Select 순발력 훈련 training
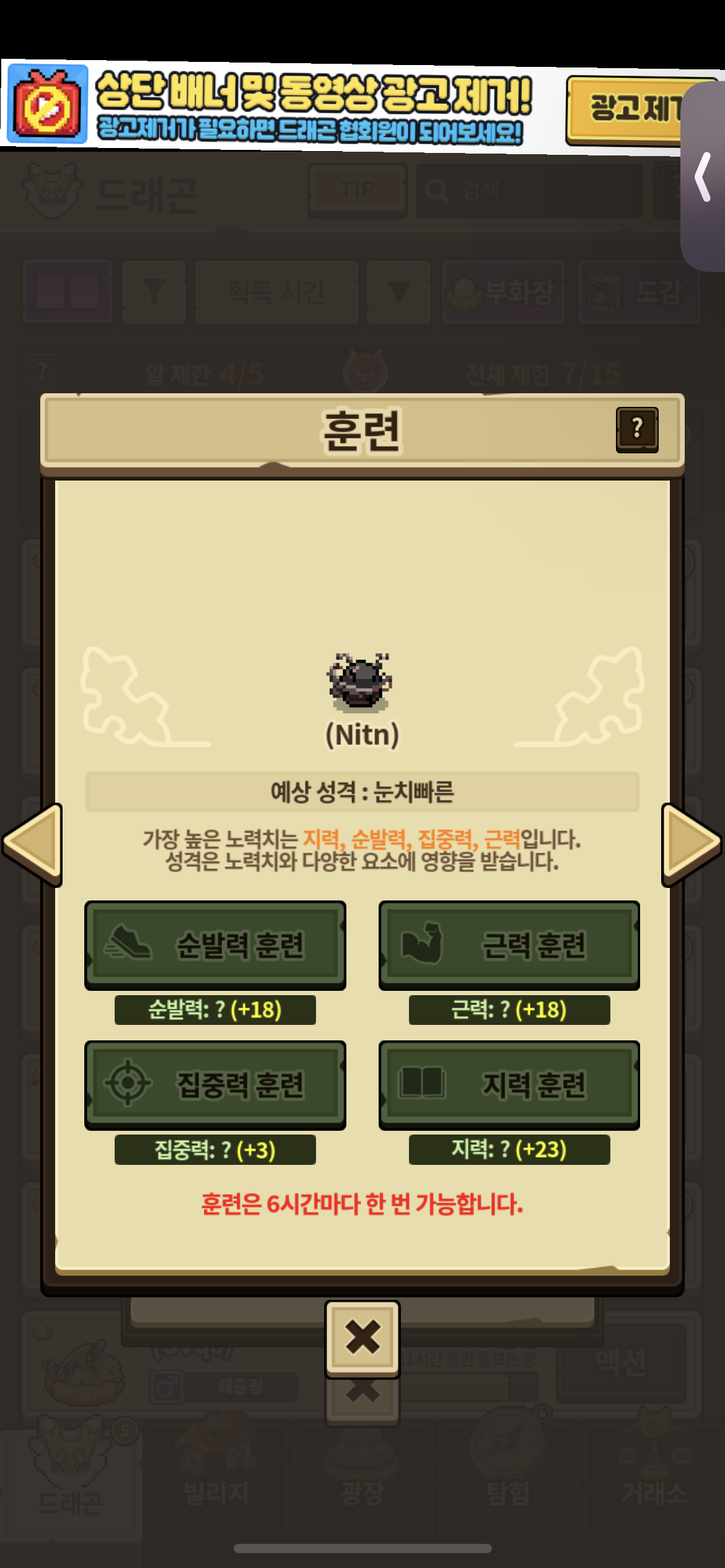The image size is (725, 1568). 215,945
